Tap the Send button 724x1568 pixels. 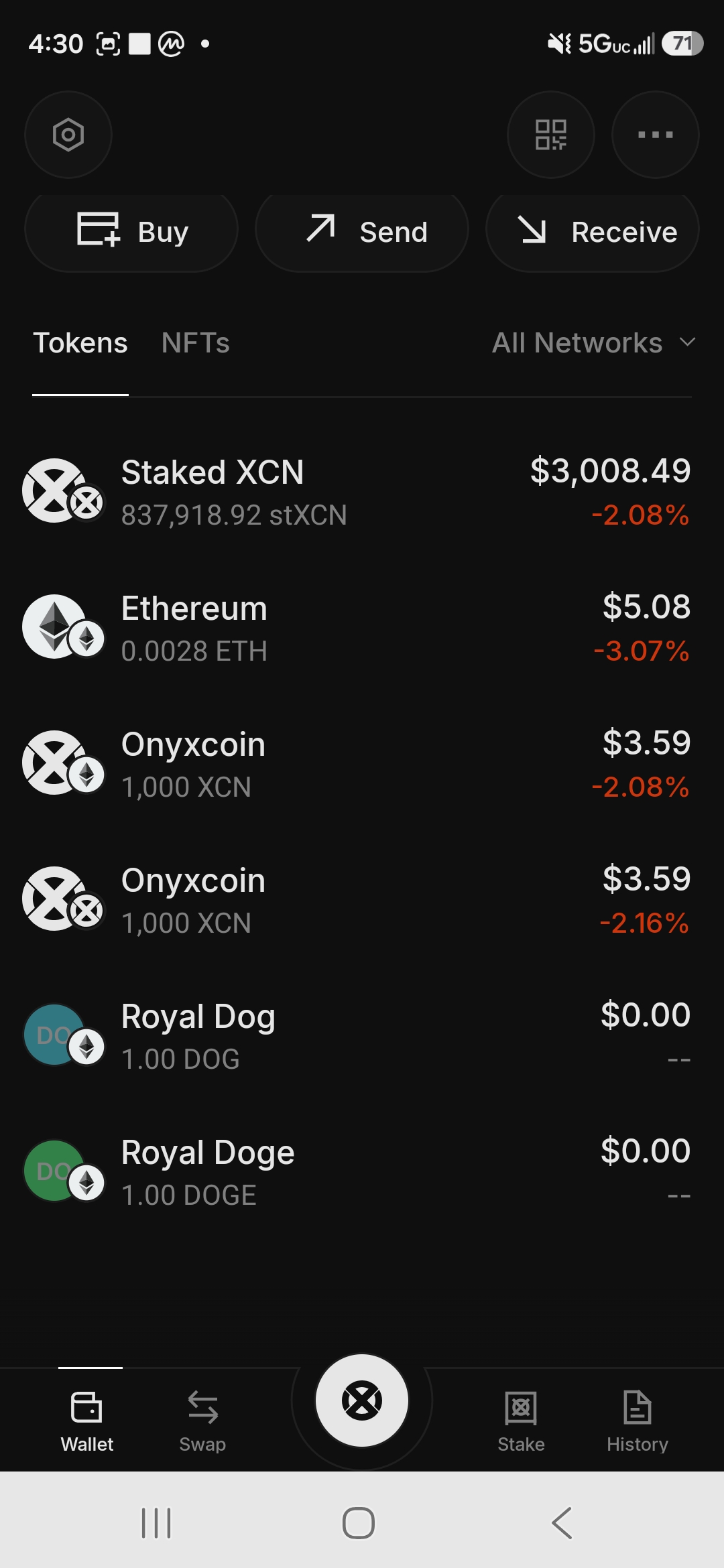point(362,232)
